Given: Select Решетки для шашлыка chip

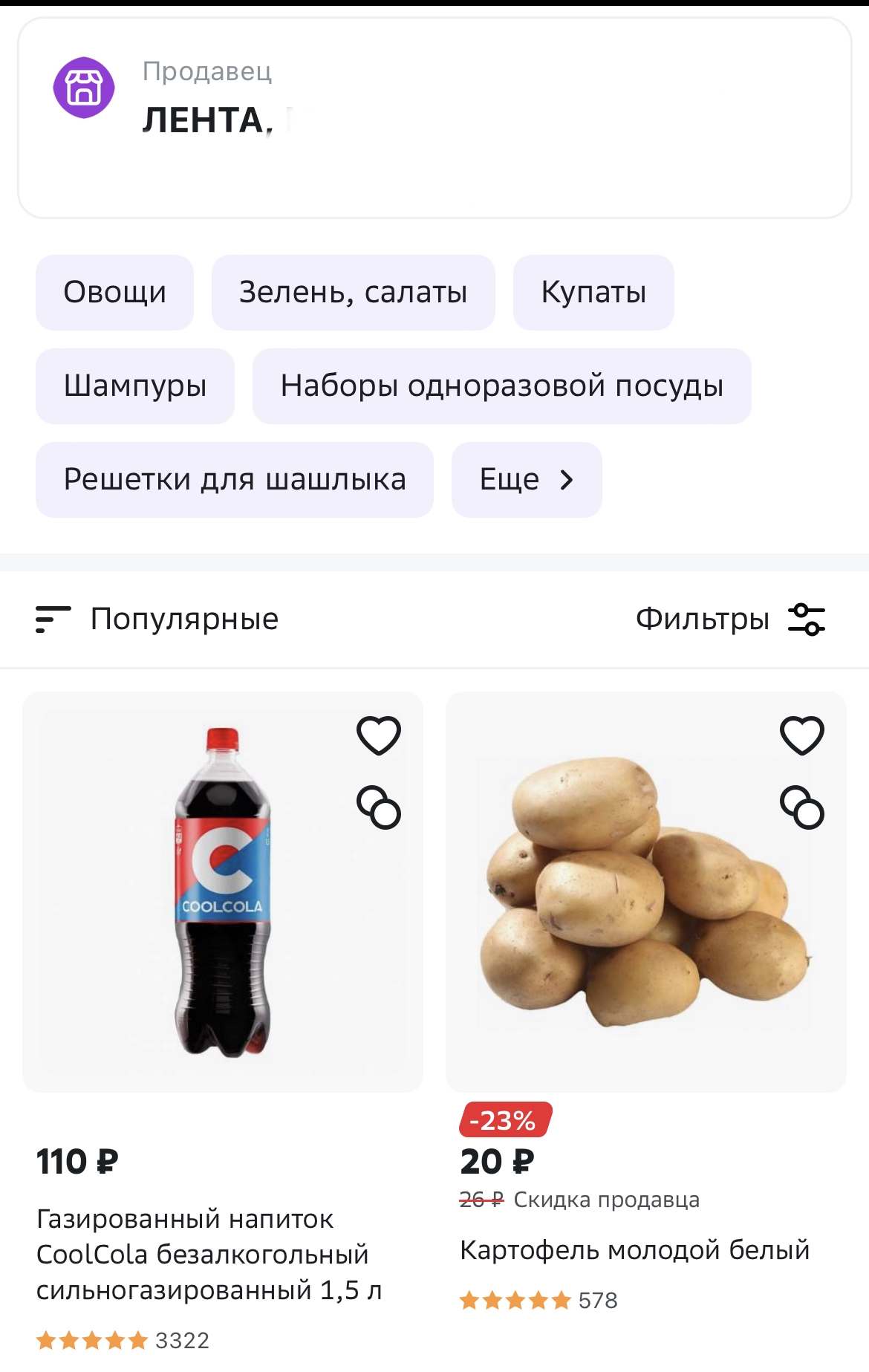Looking at the screenshot, I should (x=235, y=480).
